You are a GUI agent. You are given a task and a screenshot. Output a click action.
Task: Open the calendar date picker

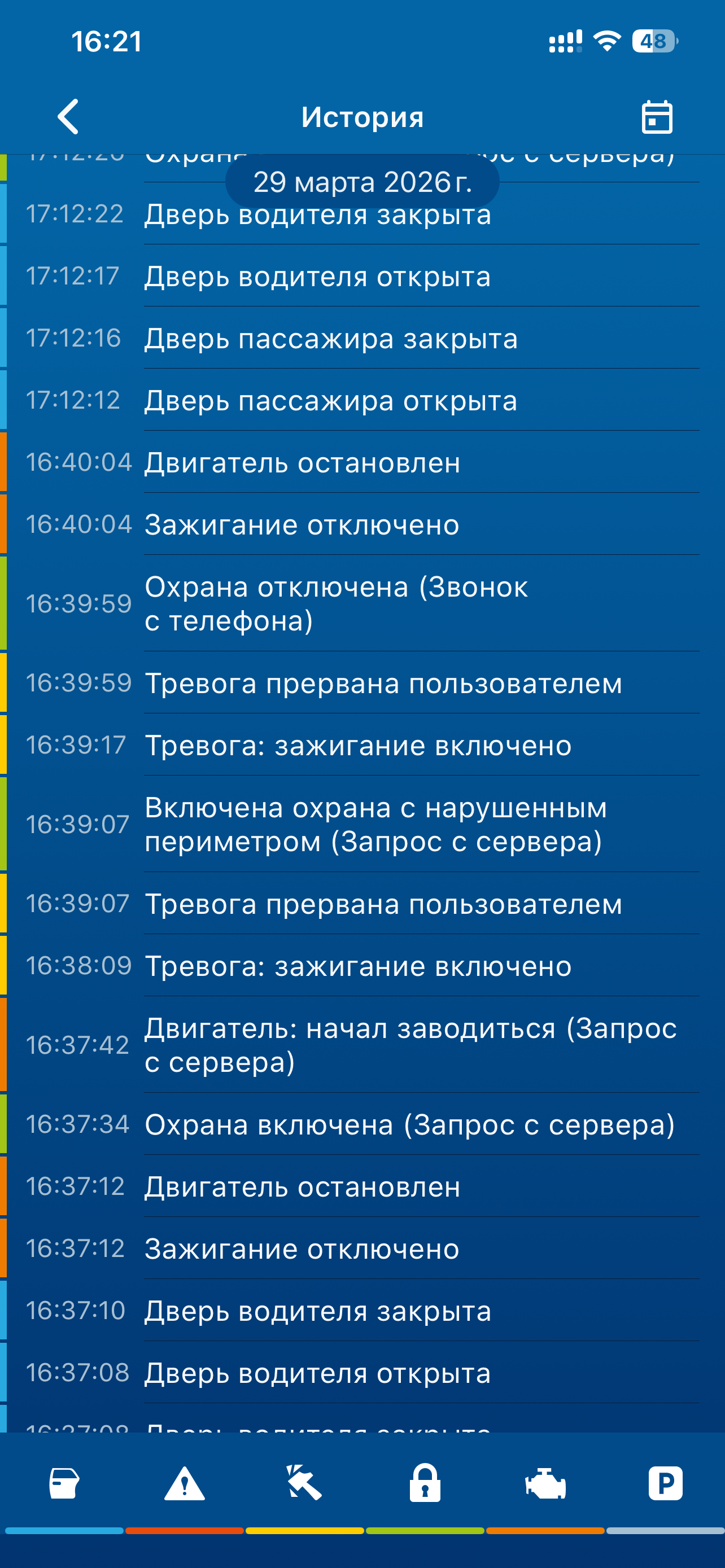point(656,116)
